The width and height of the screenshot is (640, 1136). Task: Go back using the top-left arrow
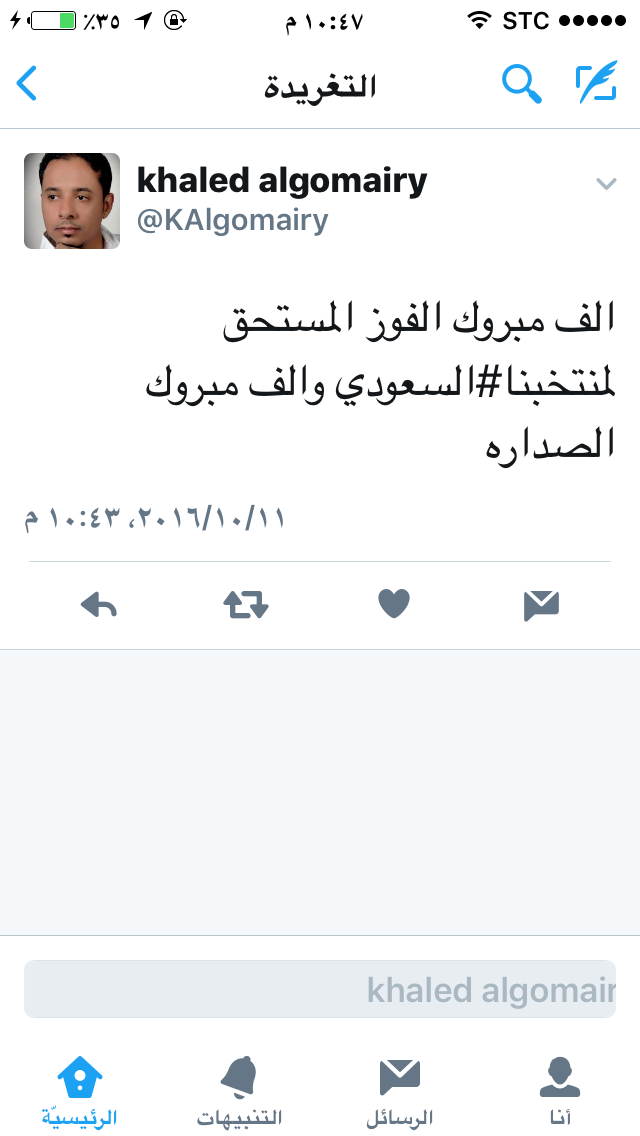click(27, 84)
